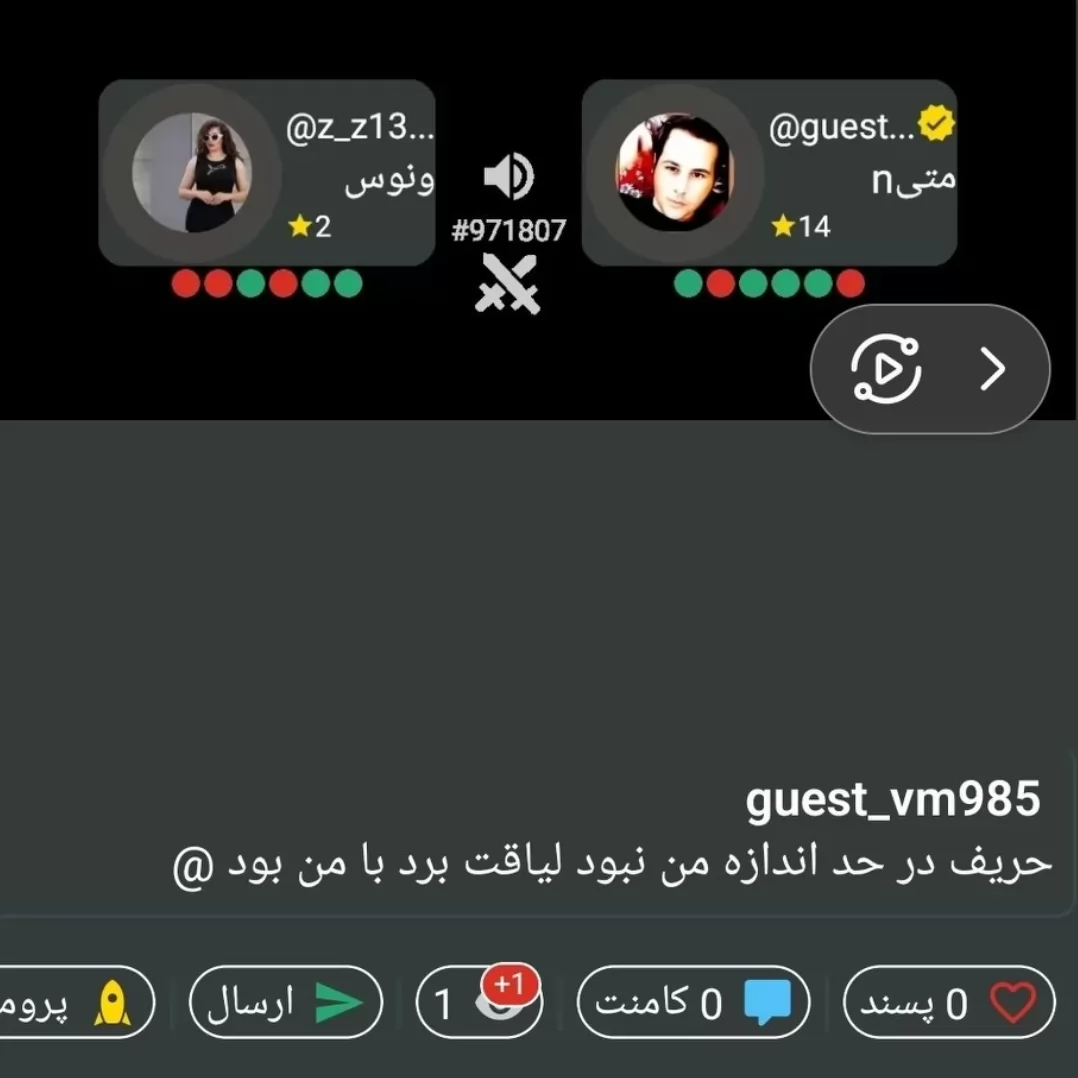The image size is (1078, 1078).
Task: Share via the ارسال button
Action: click(285, 1002)
